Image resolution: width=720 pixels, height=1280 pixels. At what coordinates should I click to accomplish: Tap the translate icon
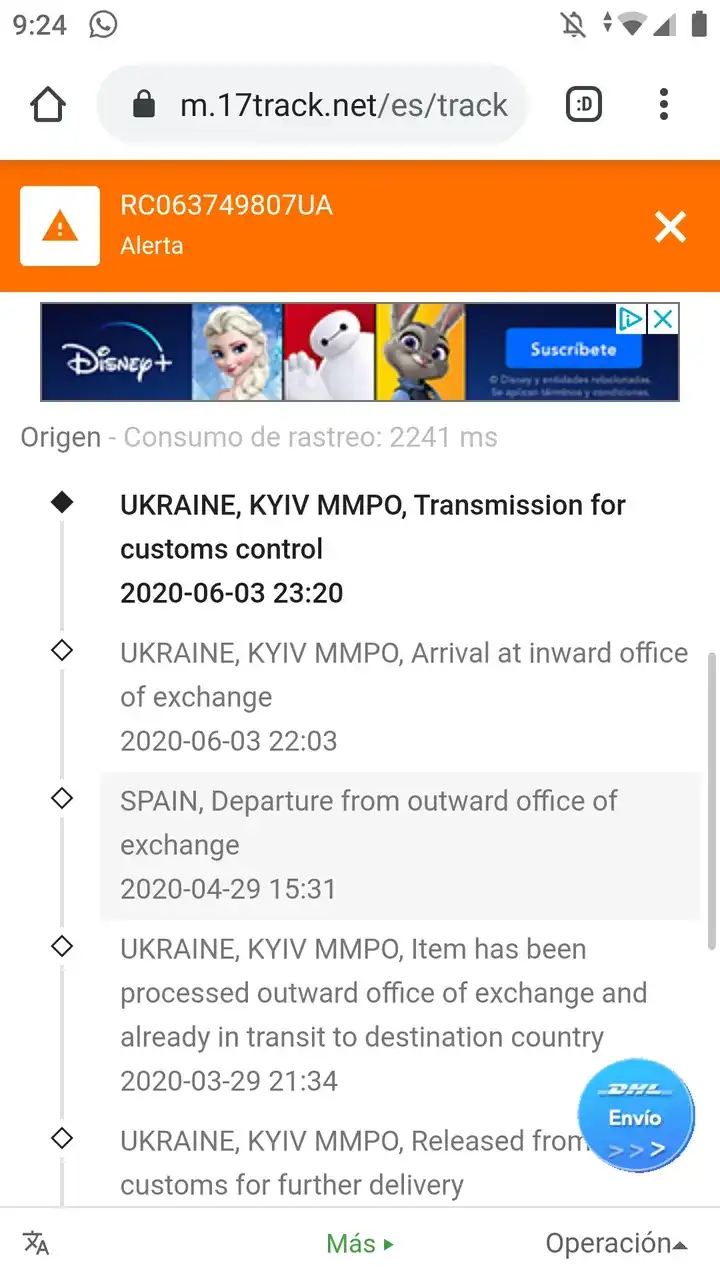pyautogui.click(x=37, y=1243)
